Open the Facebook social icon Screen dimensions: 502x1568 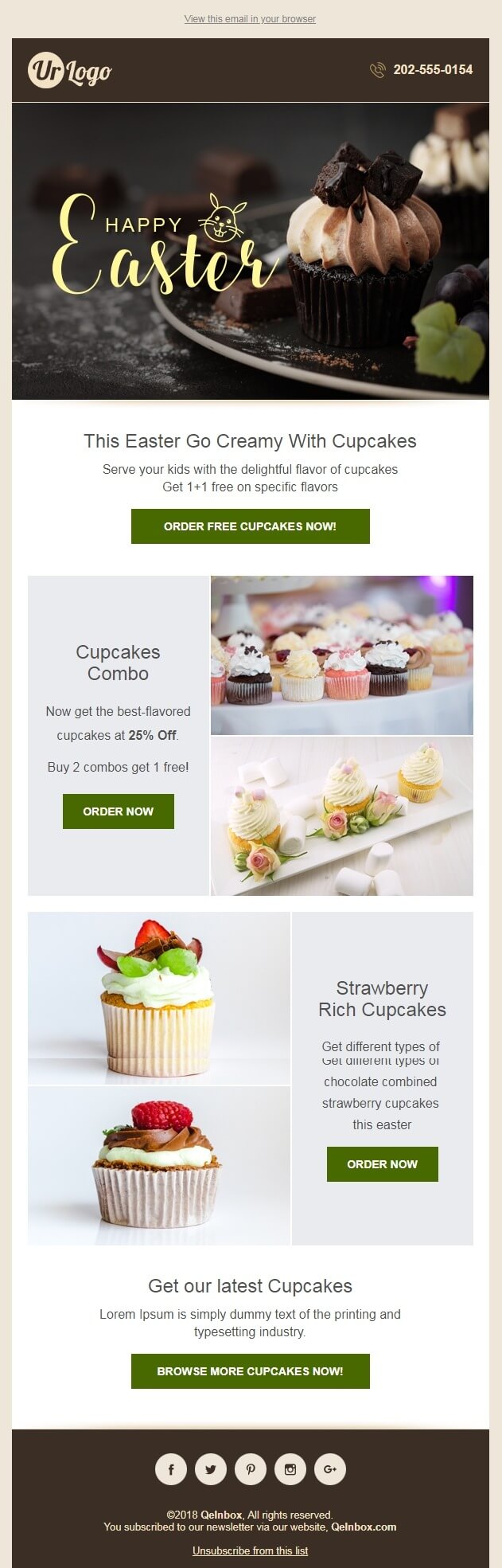pos(171,1469)
